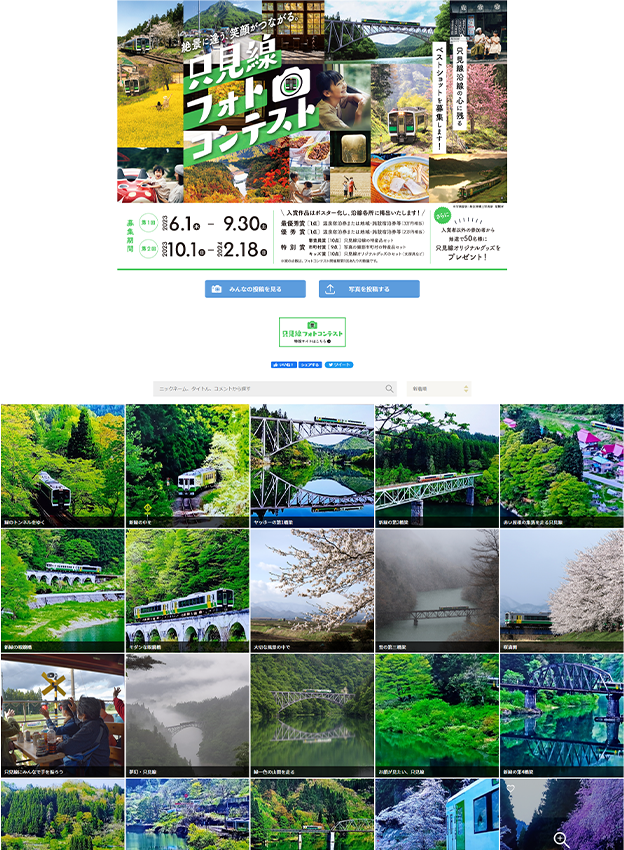The image size is (624, 850).
Task: Tap the Facebook シェアする button
Action: pyautogui.click(x=310, y=365)
